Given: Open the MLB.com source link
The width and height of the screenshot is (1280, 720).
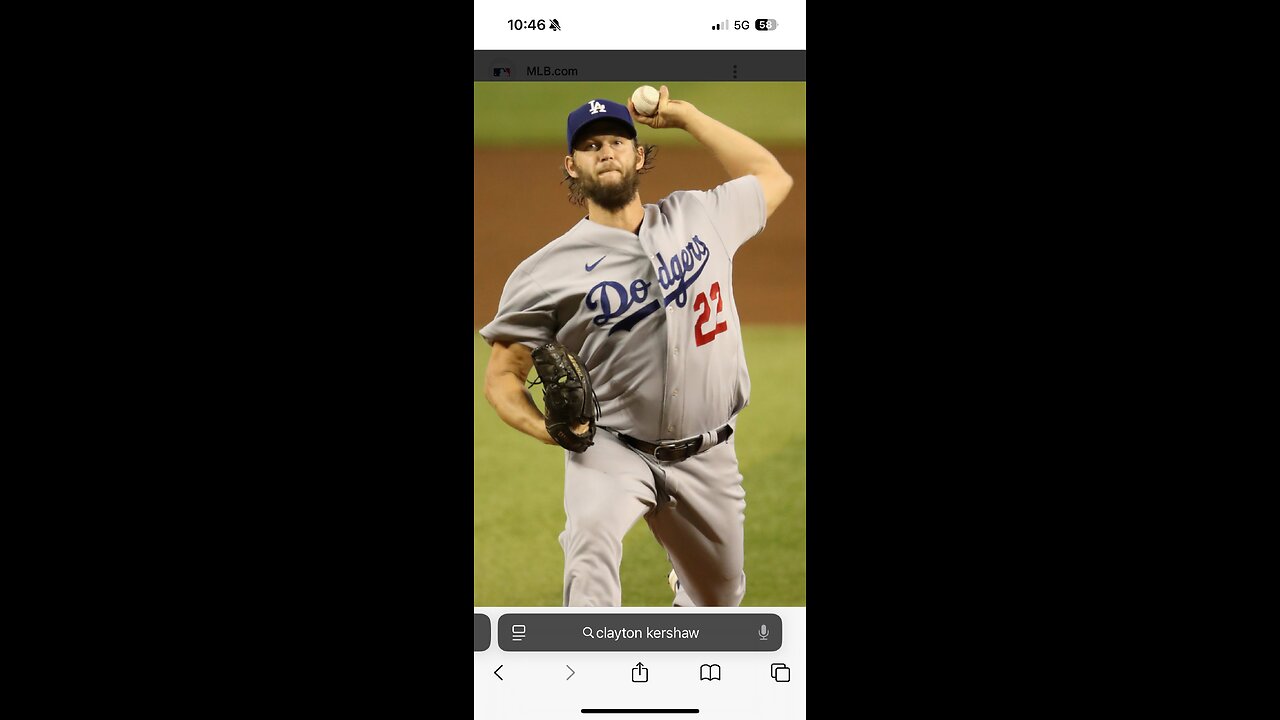Looking at the screenshot, I should coord(551,71).
